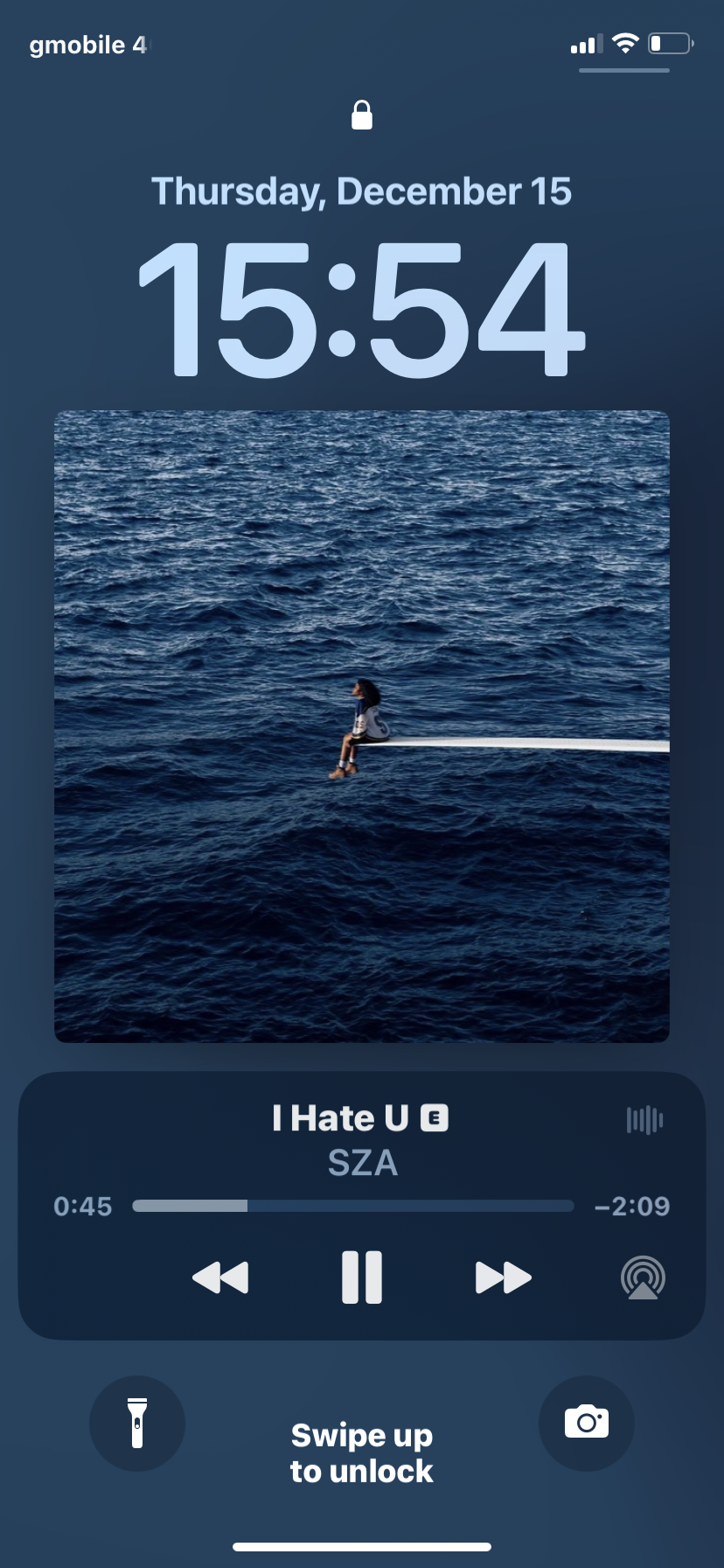724x1568 pixels.
Task: Tap the SZA album artwork
Action: pos(362,726)
